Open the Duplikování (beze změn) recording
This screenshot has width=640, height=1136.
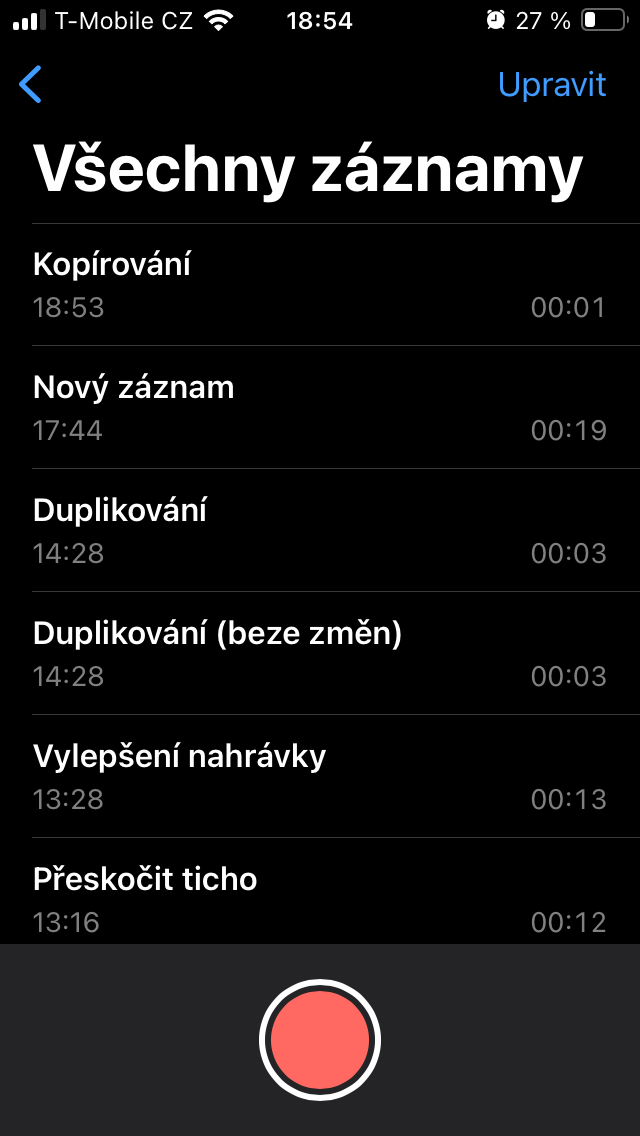pyautogui.click(x=320, y=654)
